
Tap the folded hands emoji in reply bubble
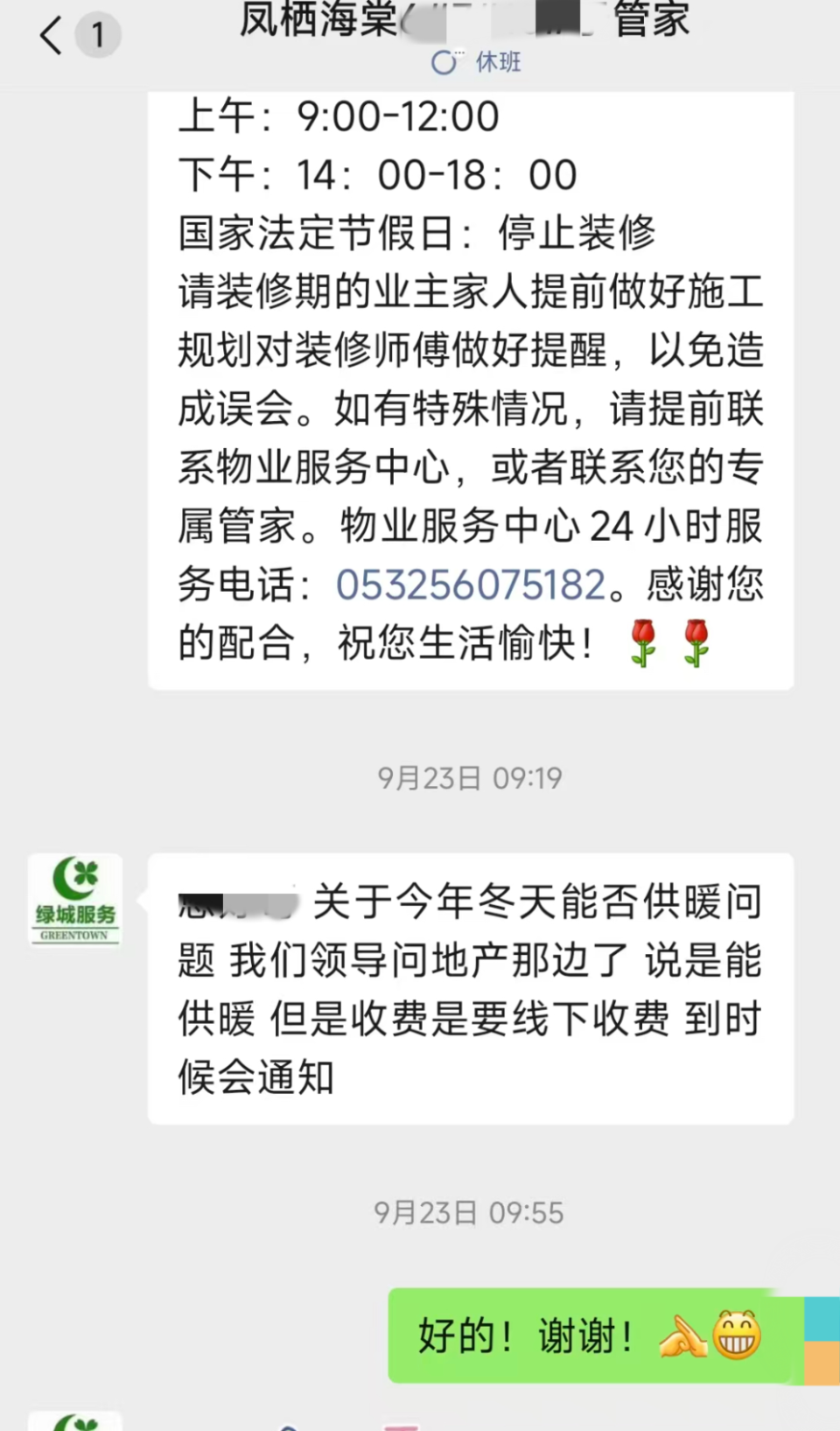[x=682, y=1336]
